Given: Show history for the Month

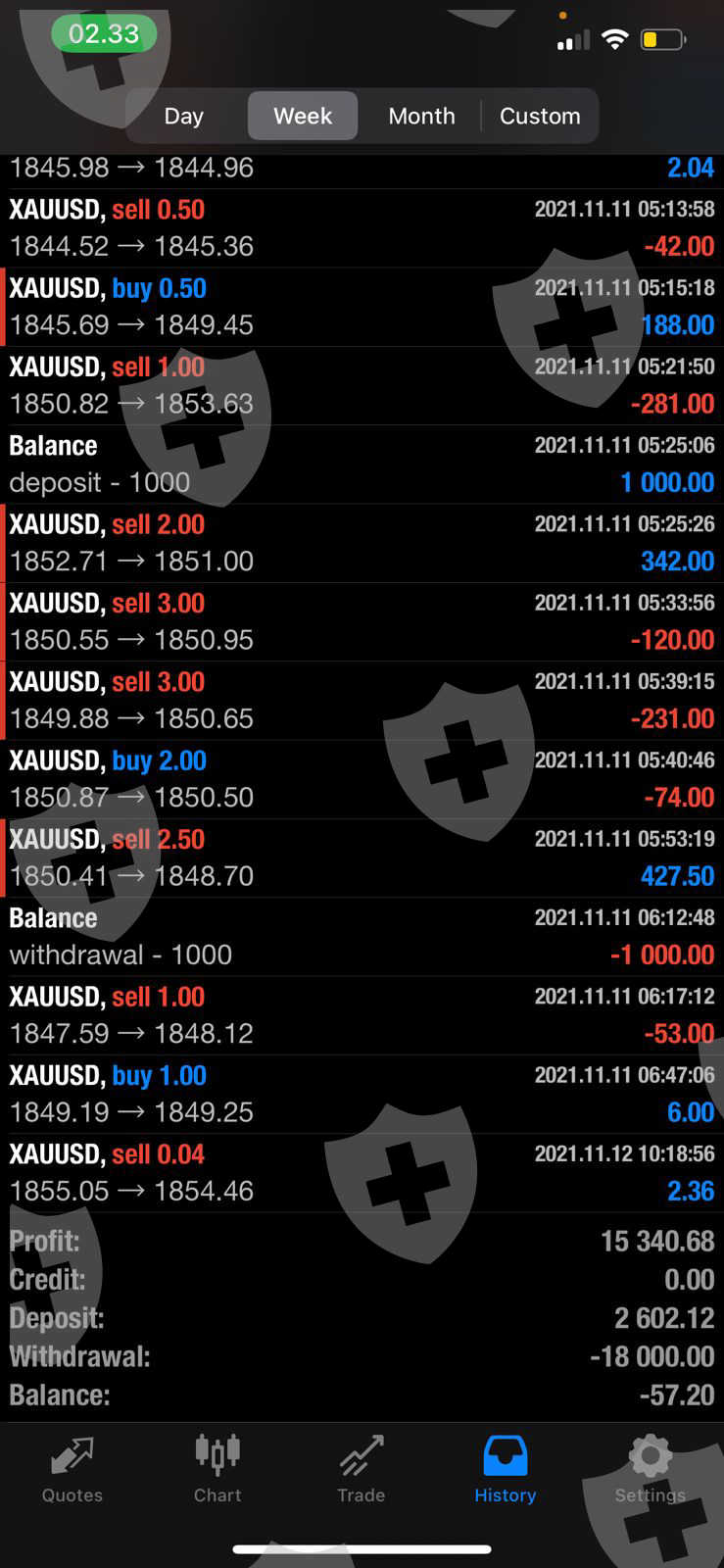Looking at the screenshot, I should 421,116.
